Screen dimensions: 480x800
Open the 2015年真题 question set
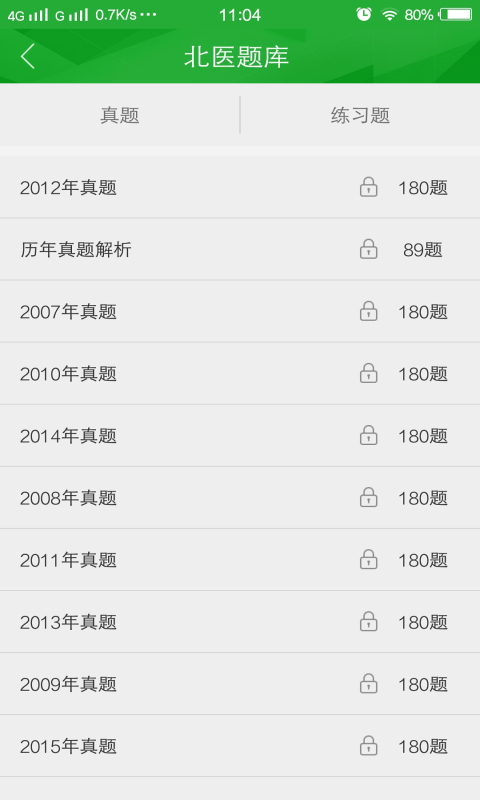tap(240, 746)
